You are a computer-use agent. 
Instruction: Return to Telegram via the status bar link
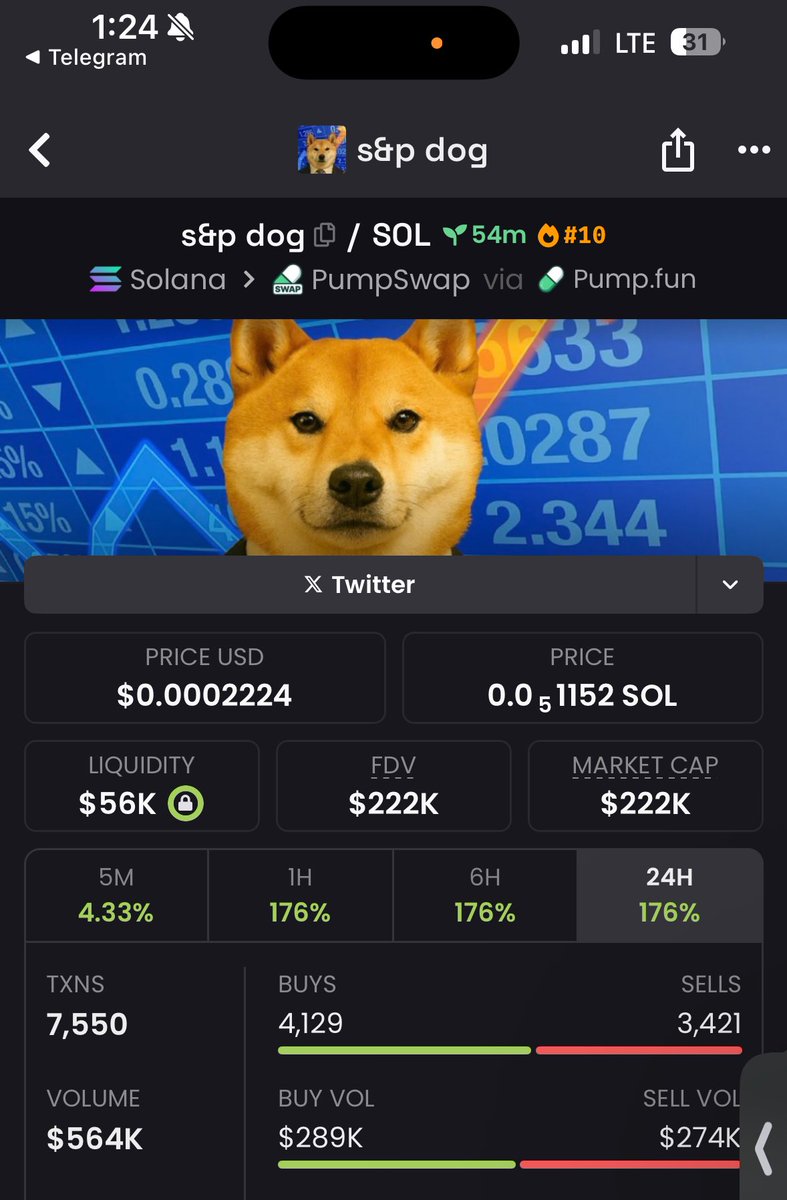tap(85, 58)
